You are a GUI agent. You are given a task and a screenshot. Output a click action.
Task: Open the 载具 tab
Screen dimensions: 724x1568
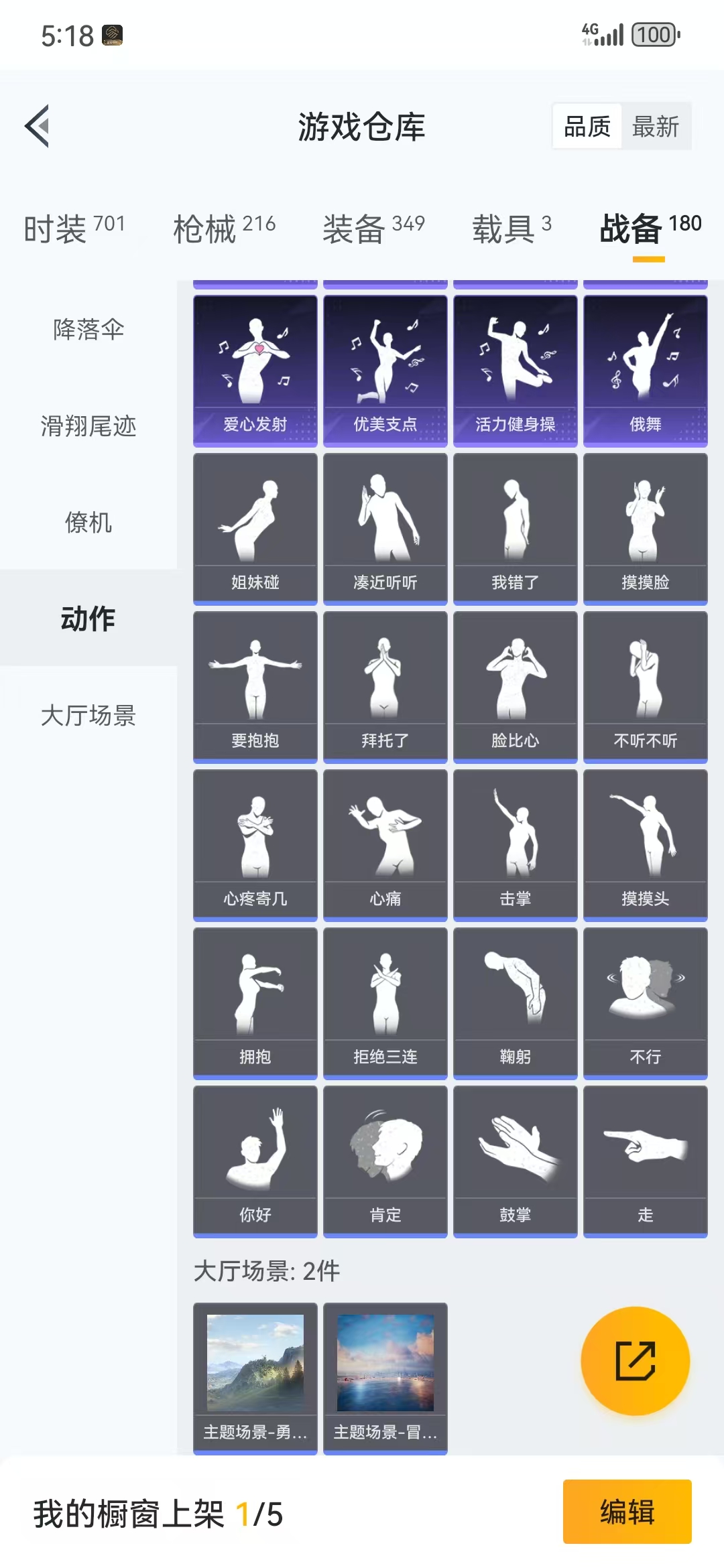coord(511,229)
